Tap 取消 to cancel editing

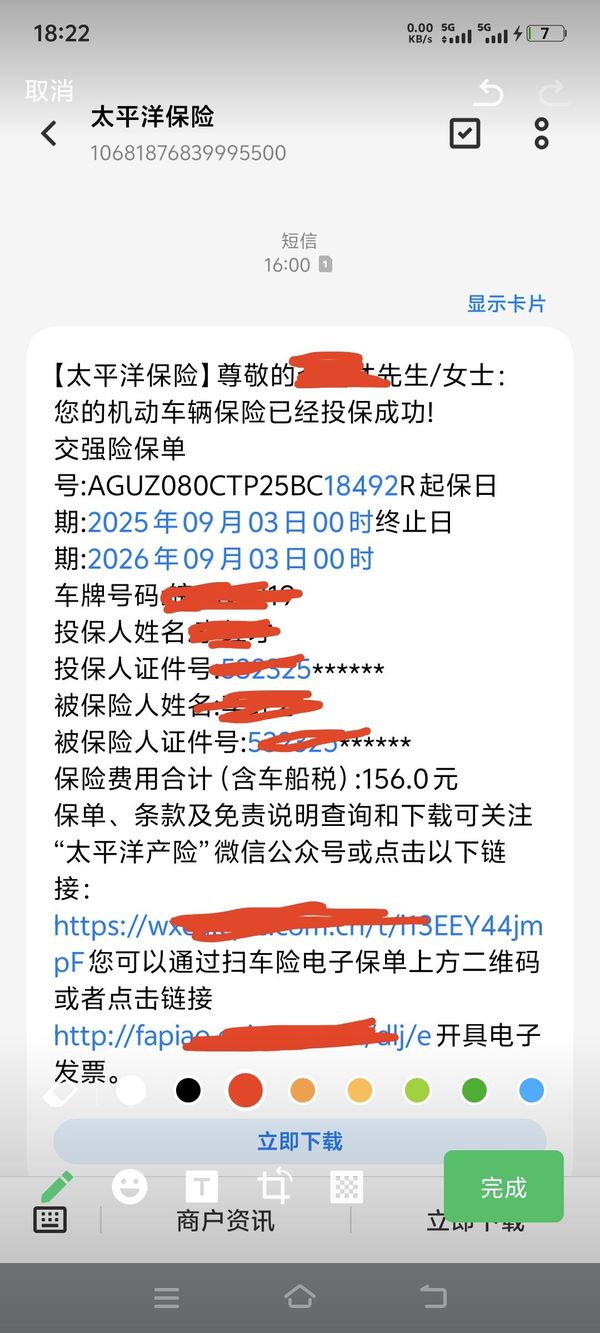pyautogui.click(x=49, y=90)
